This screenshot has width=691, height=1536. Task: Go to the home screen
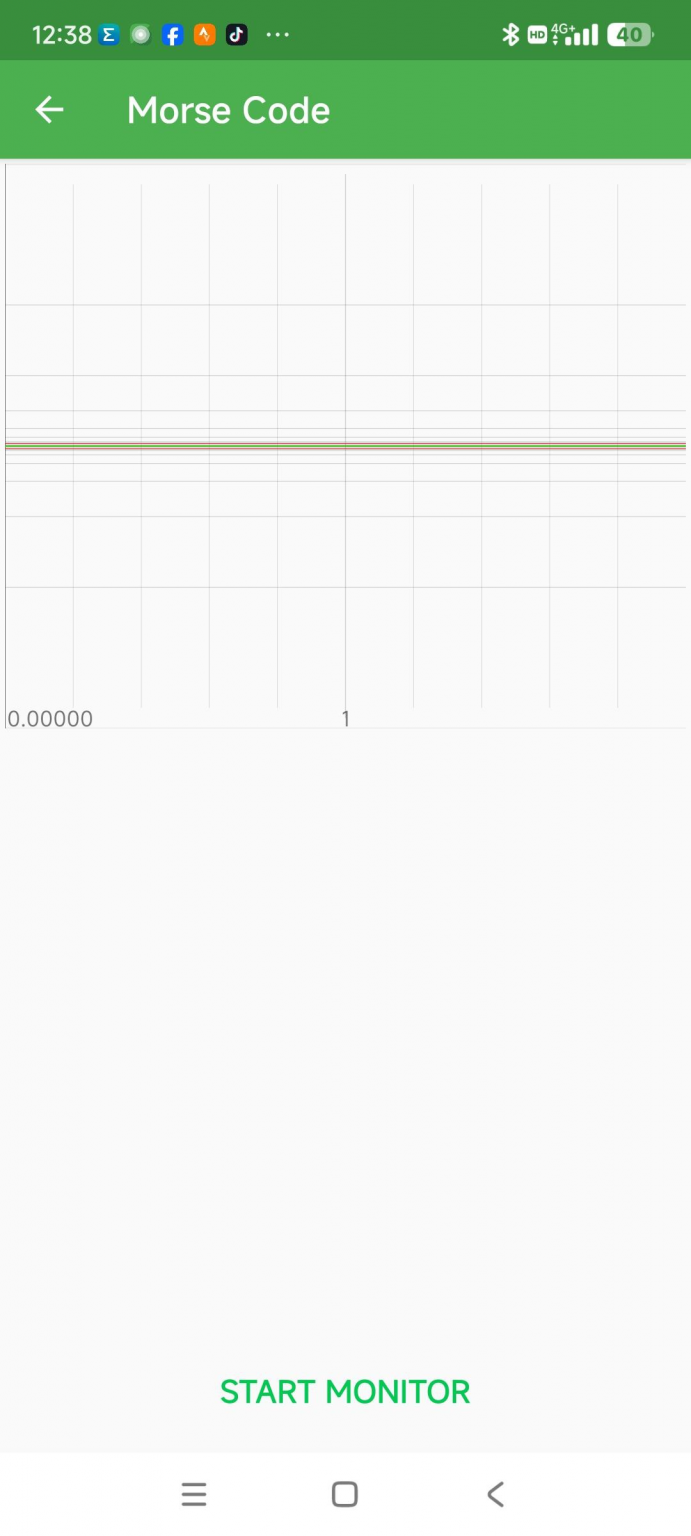tap(345, 1494)
